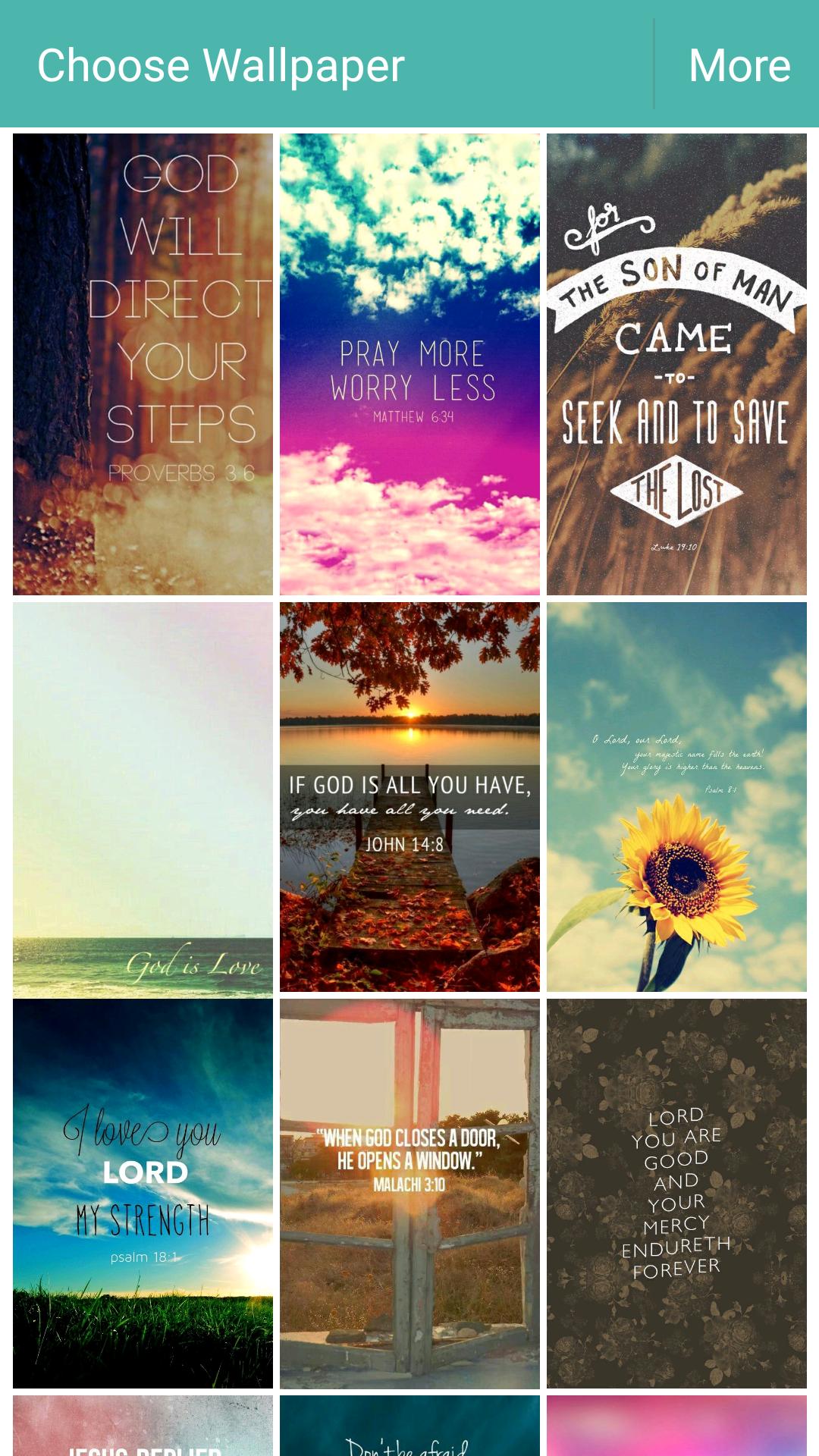Choose the 'Pray More Worry Less' wallpaper
819x1456 pixels.
(x=409, y=362)
